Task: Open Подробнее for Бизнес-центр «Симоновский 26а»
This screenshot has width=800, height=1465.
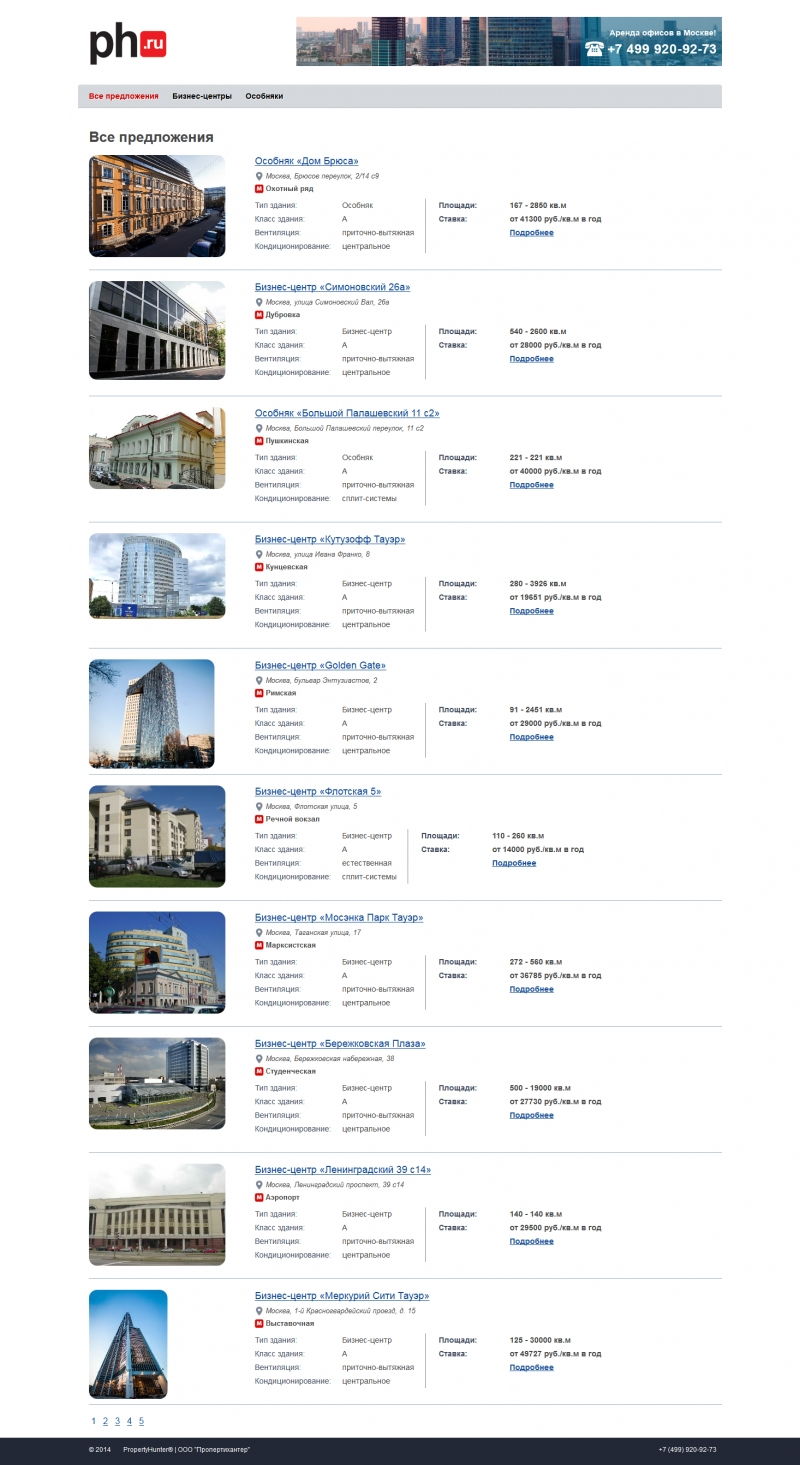Action: (531, 359)
